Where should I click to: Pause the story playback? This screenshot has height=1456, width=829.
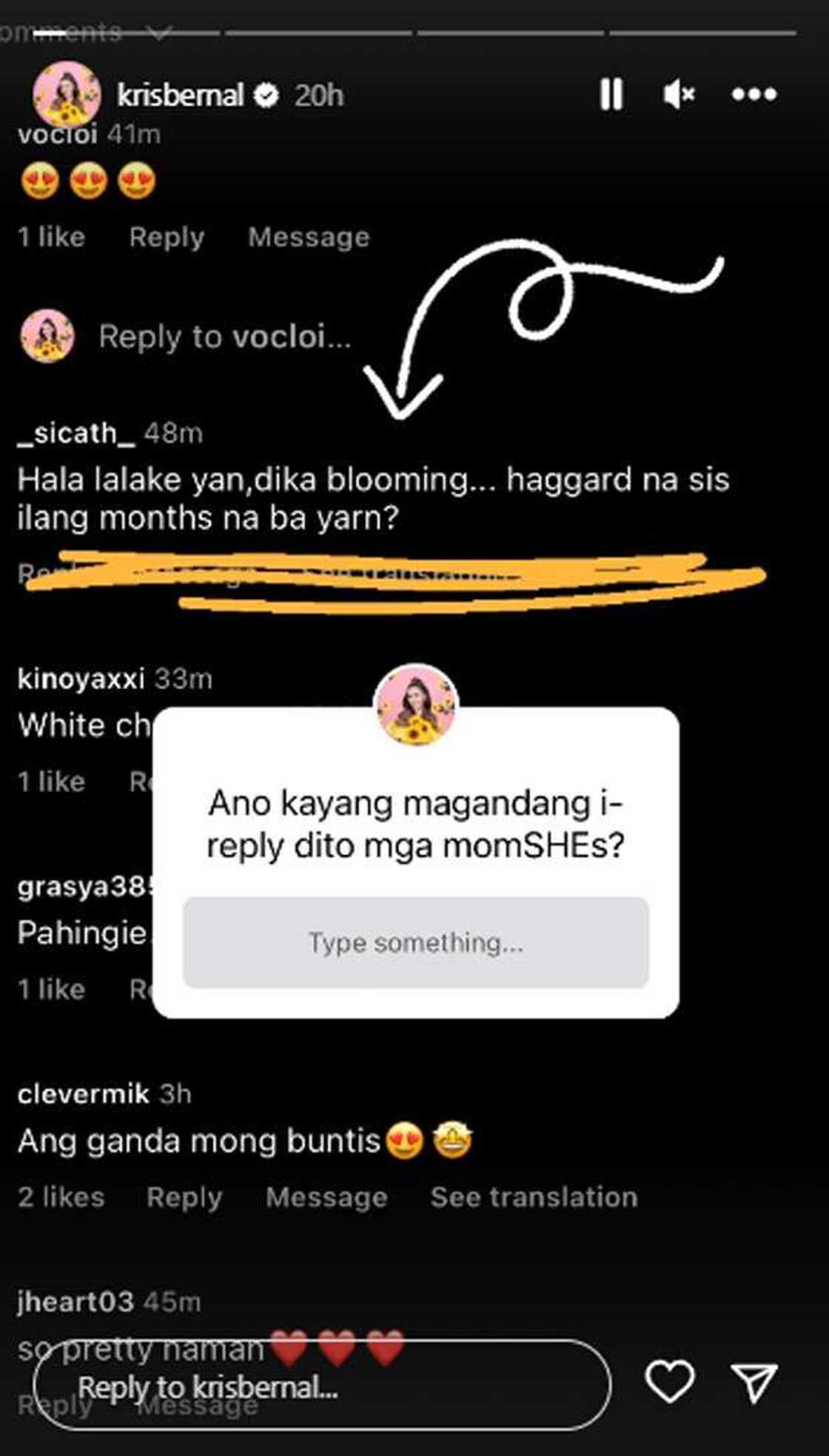coord(611,95)
